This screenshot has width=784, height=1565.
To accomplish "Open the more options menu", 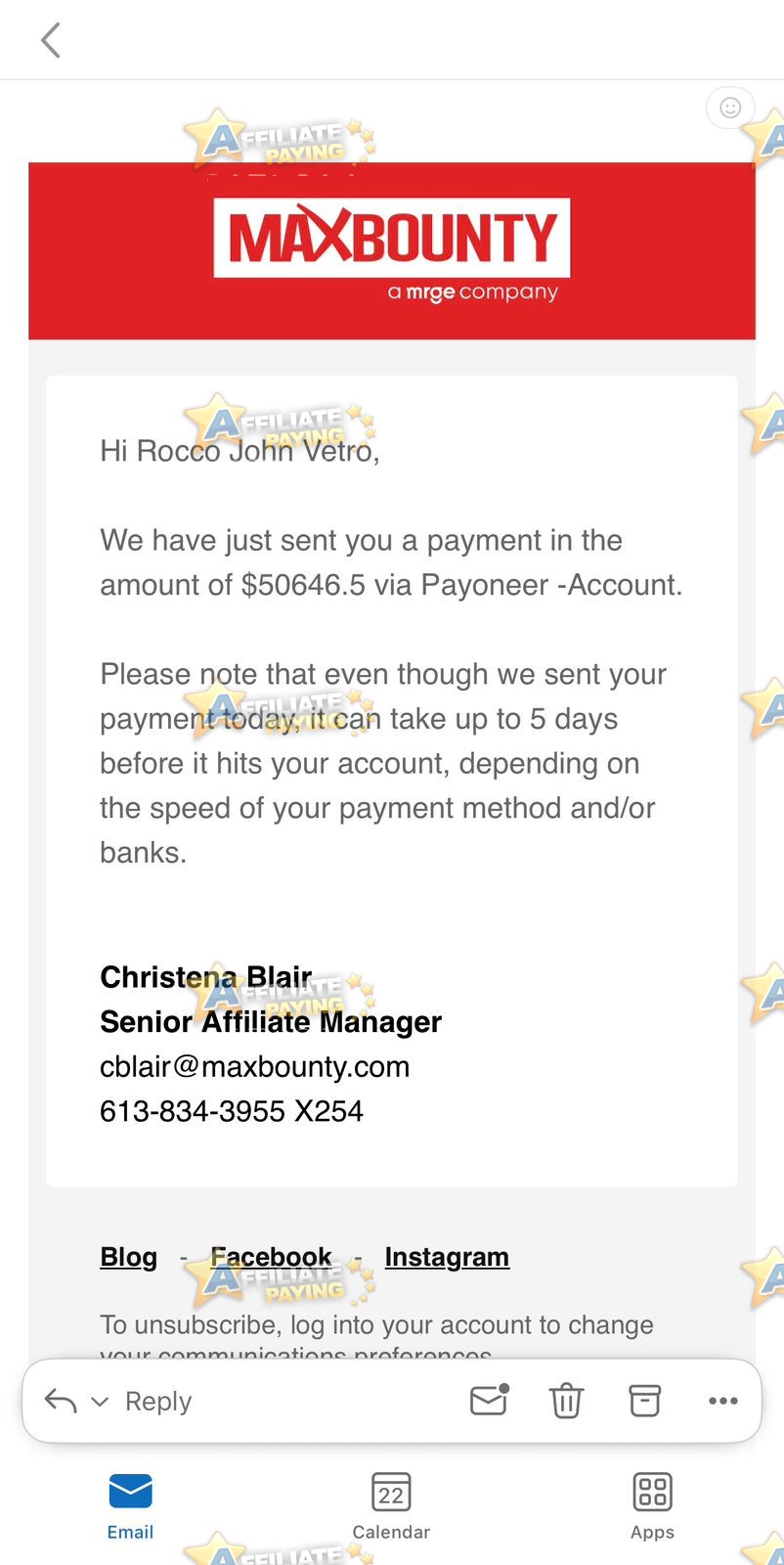I will pos(722,1401).
